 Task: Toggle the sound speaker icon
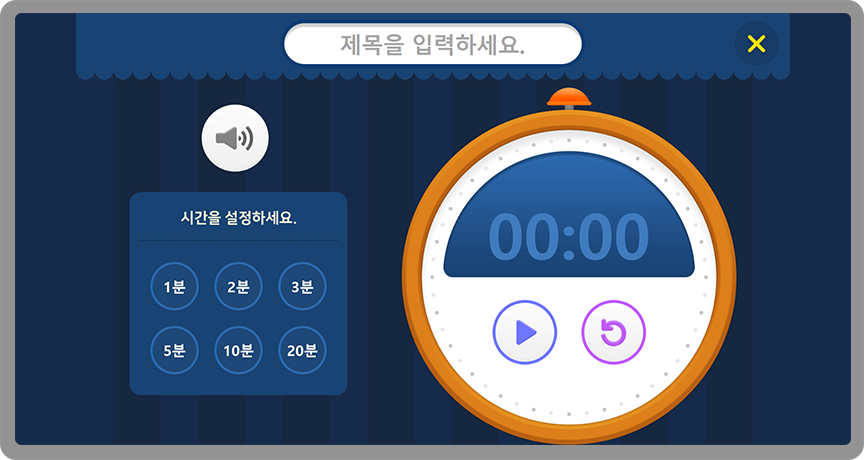[x=235, y=138]
